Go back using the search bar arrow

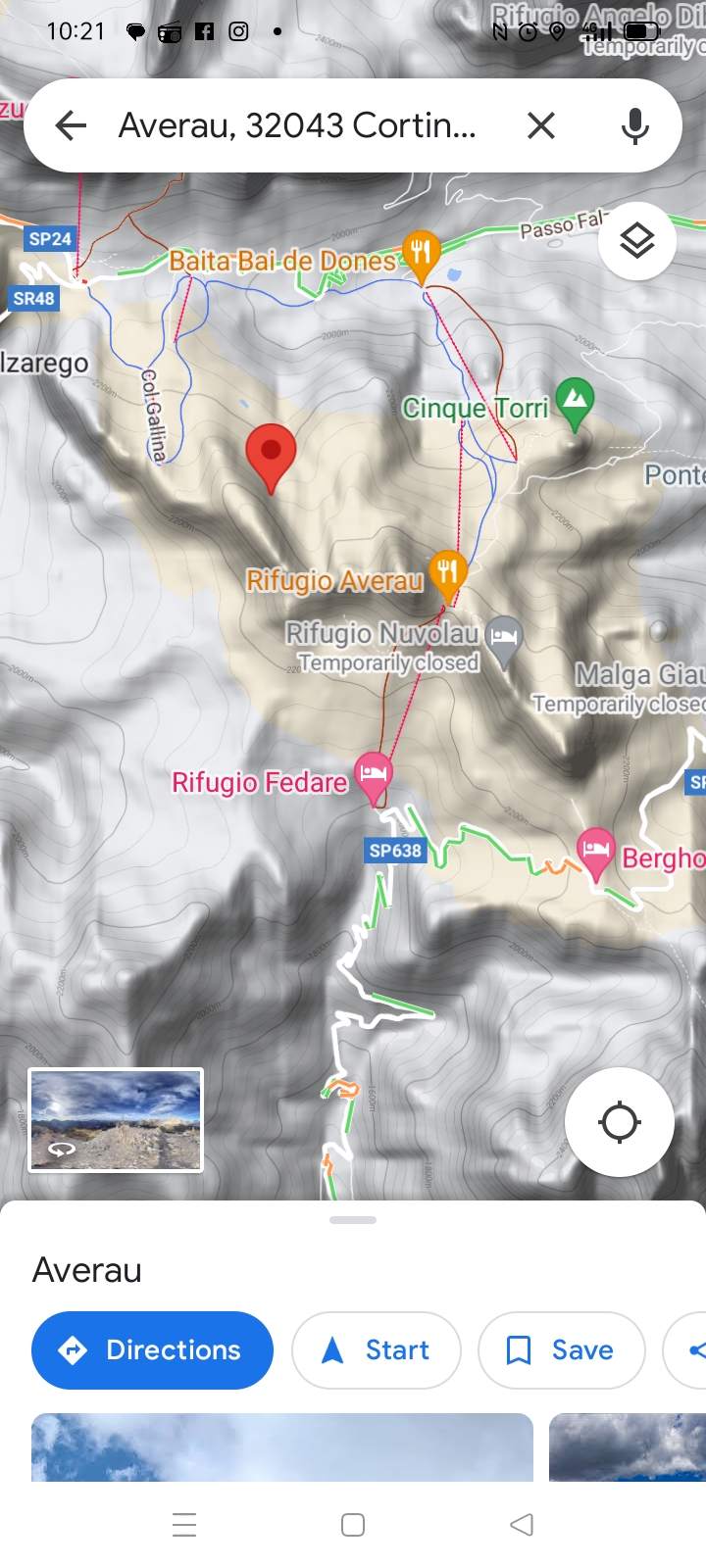pyautogui.click(x=72, y=125)
